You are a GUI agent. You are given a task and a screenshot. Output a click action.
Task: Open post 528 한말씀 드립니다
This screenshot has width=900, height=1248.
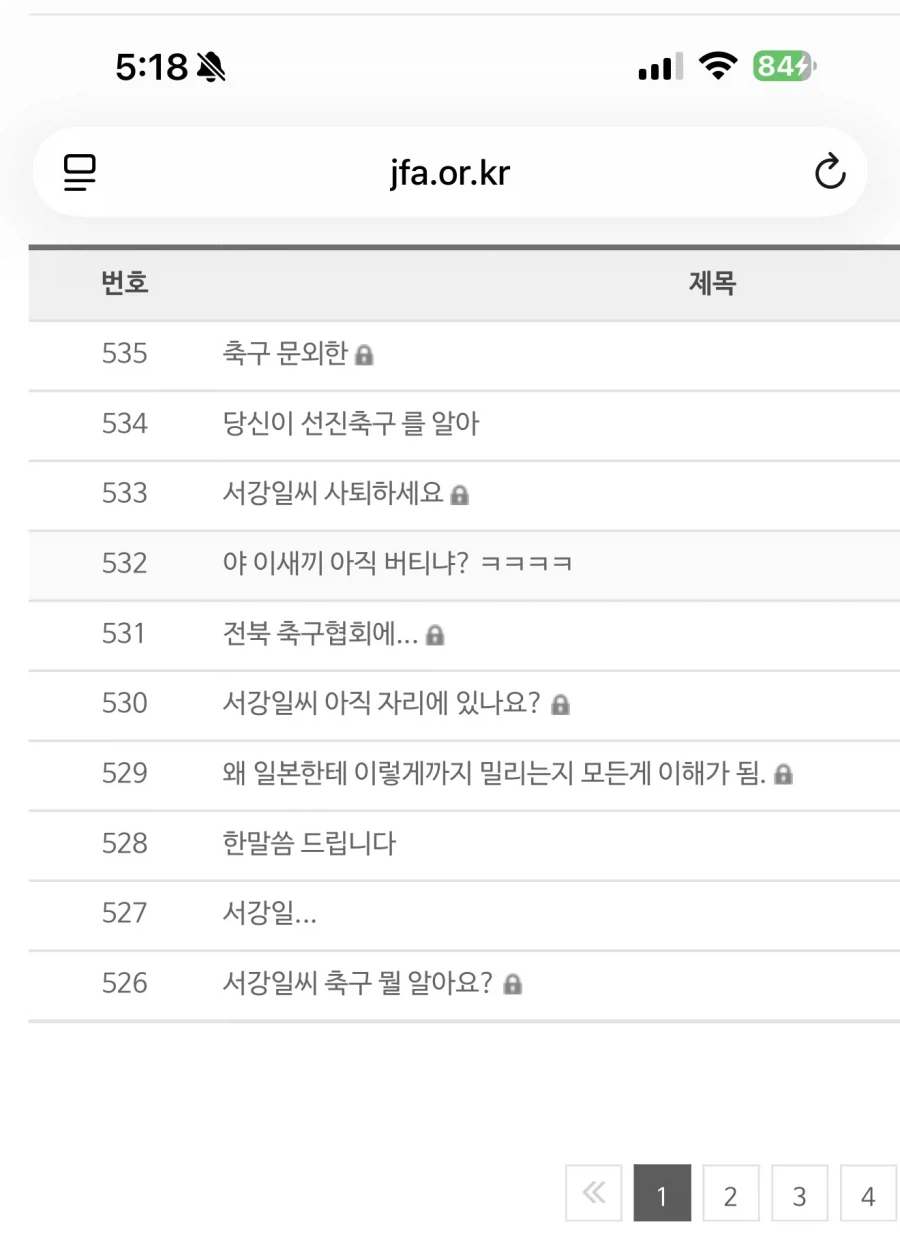point(309,843)
